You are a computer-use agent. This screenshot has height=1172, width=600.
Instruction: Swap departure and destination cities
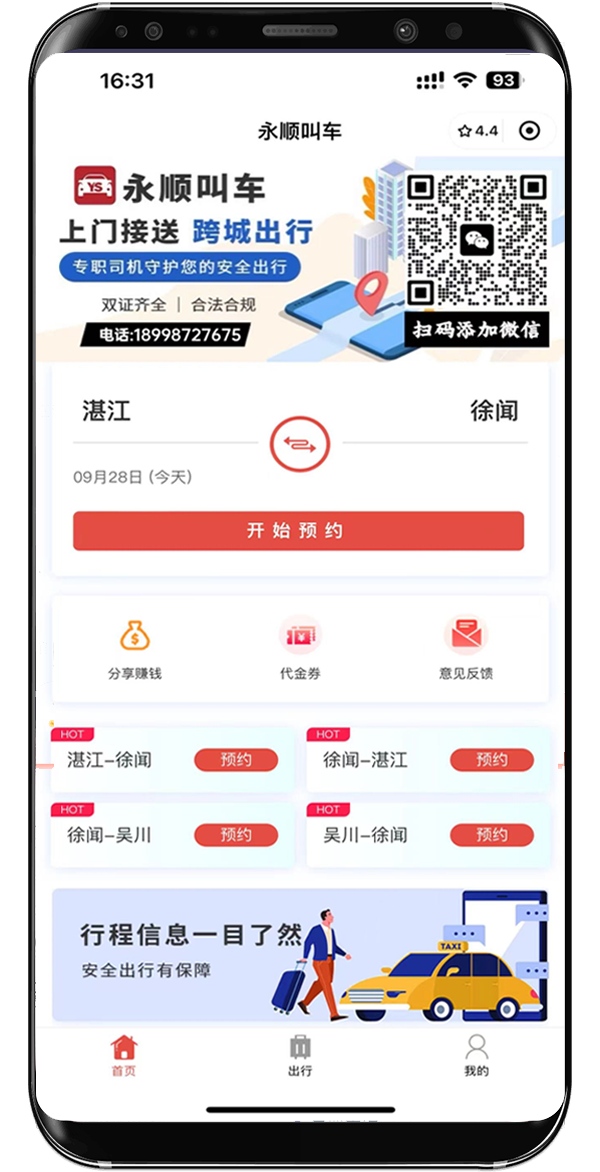pos(299,443)
